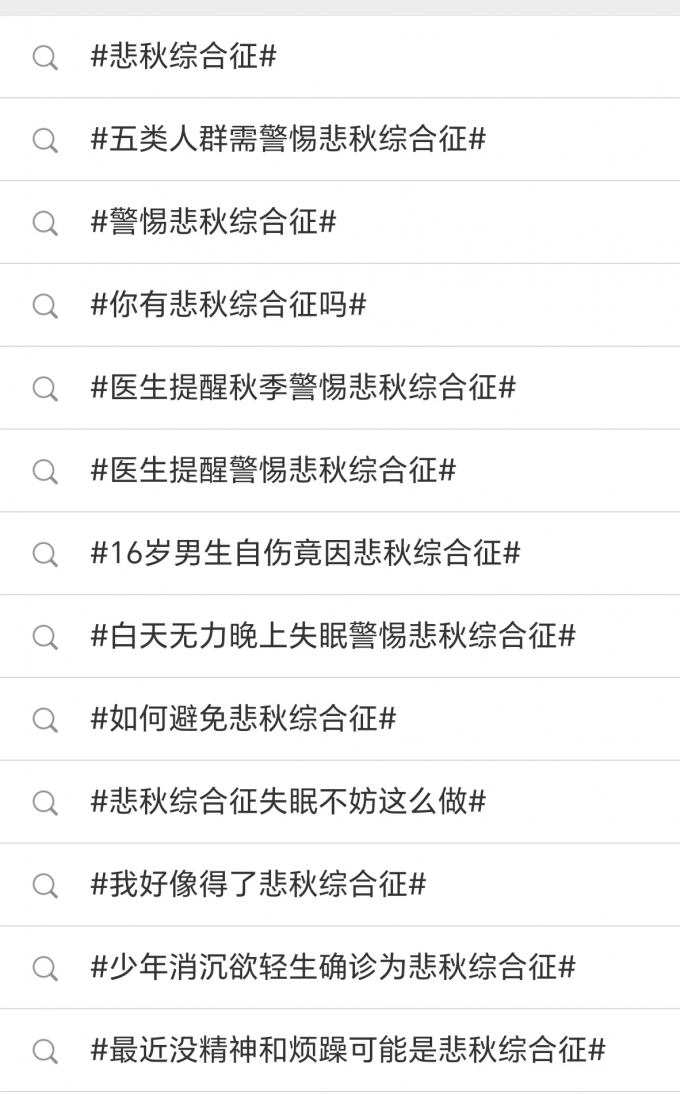This screenshot has width=680, height=1095.
Task: Open #医生提醒秋季警惕悲秋综合征# result
Action: point(303,388)
